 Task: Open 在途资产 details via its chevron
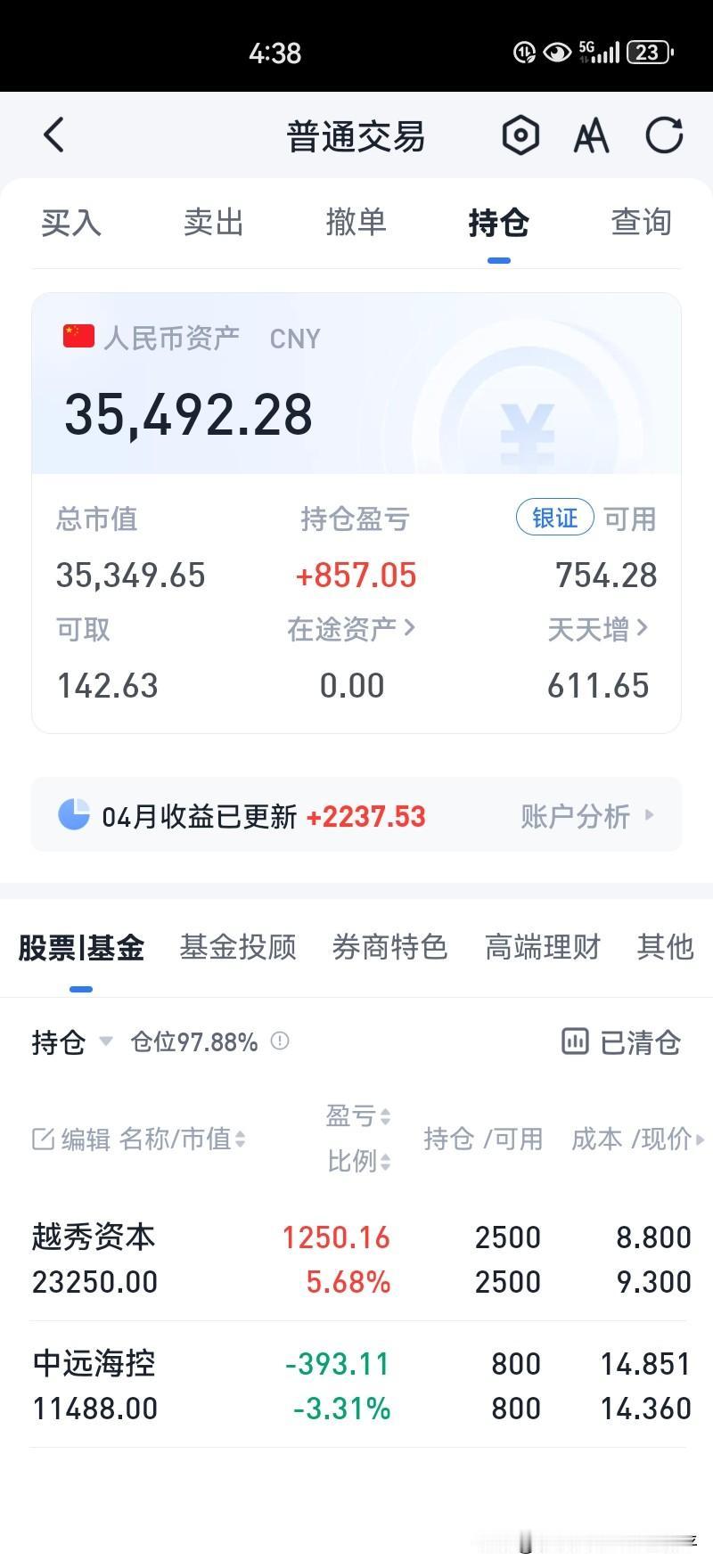click(411, 628)
